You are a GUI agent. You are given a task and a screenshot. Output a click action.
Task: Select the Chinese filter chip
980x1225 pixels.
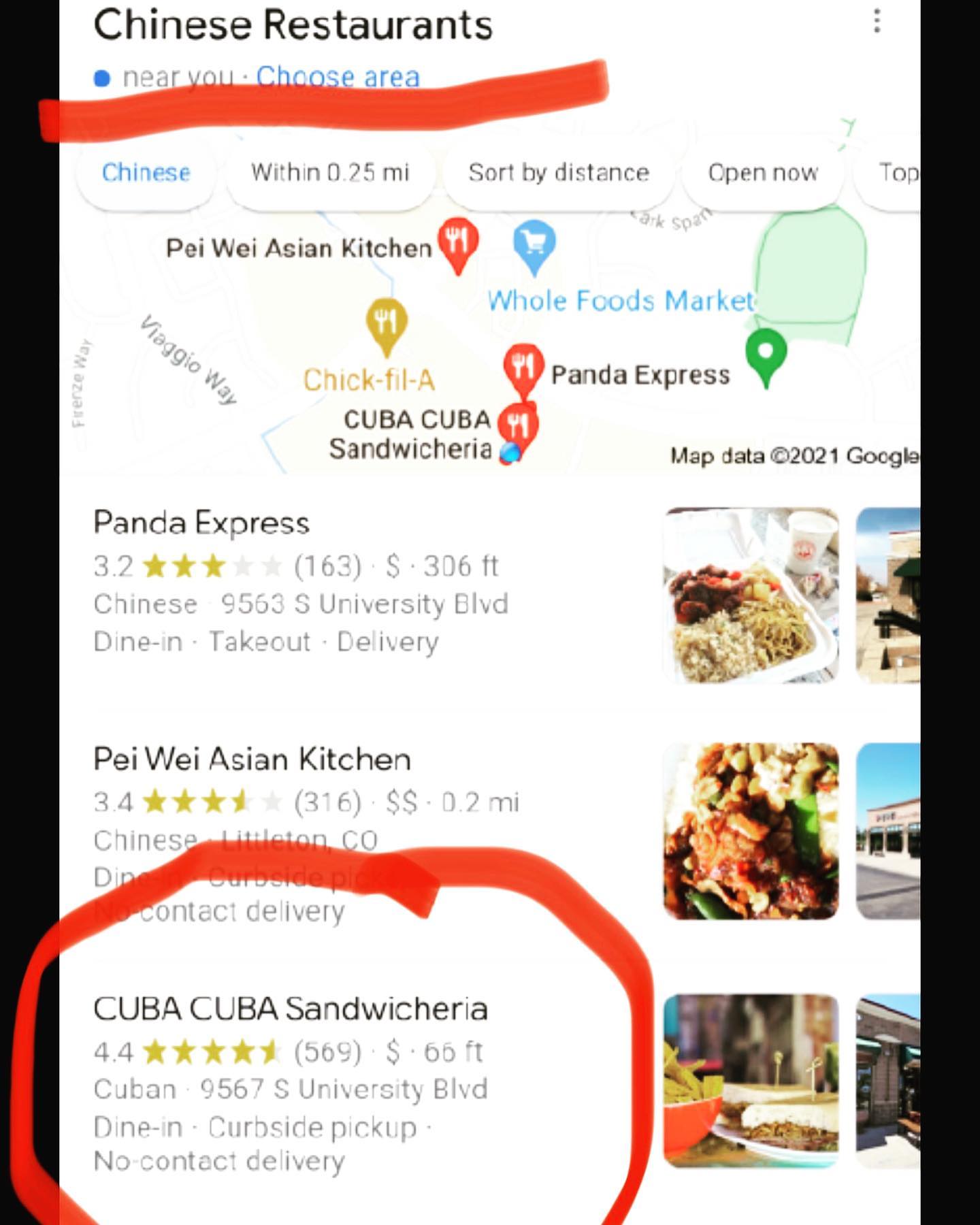click(146, 173)
